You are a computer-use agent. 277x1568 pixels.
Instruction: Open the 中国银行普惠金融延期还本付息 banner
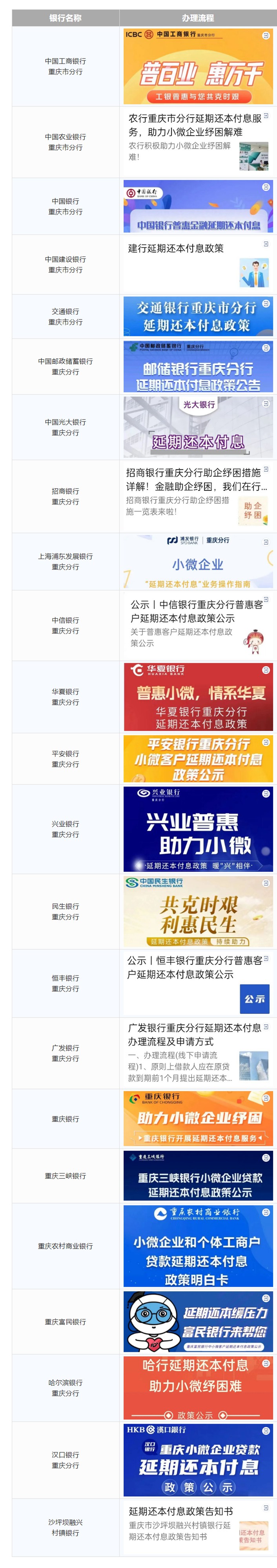pyautogui.click(x=198, y=206)
